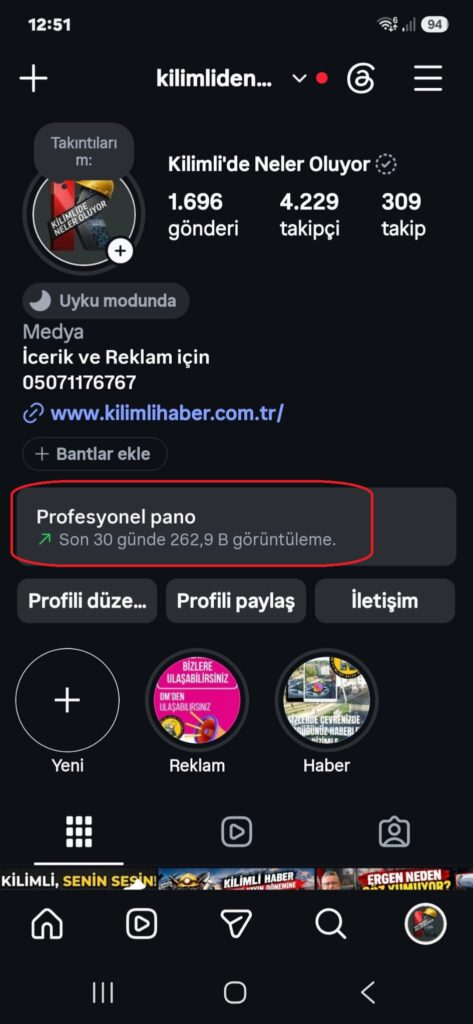Tap the system back button
This screenshot has height=1024, width=473.
[x=369, y=992]
